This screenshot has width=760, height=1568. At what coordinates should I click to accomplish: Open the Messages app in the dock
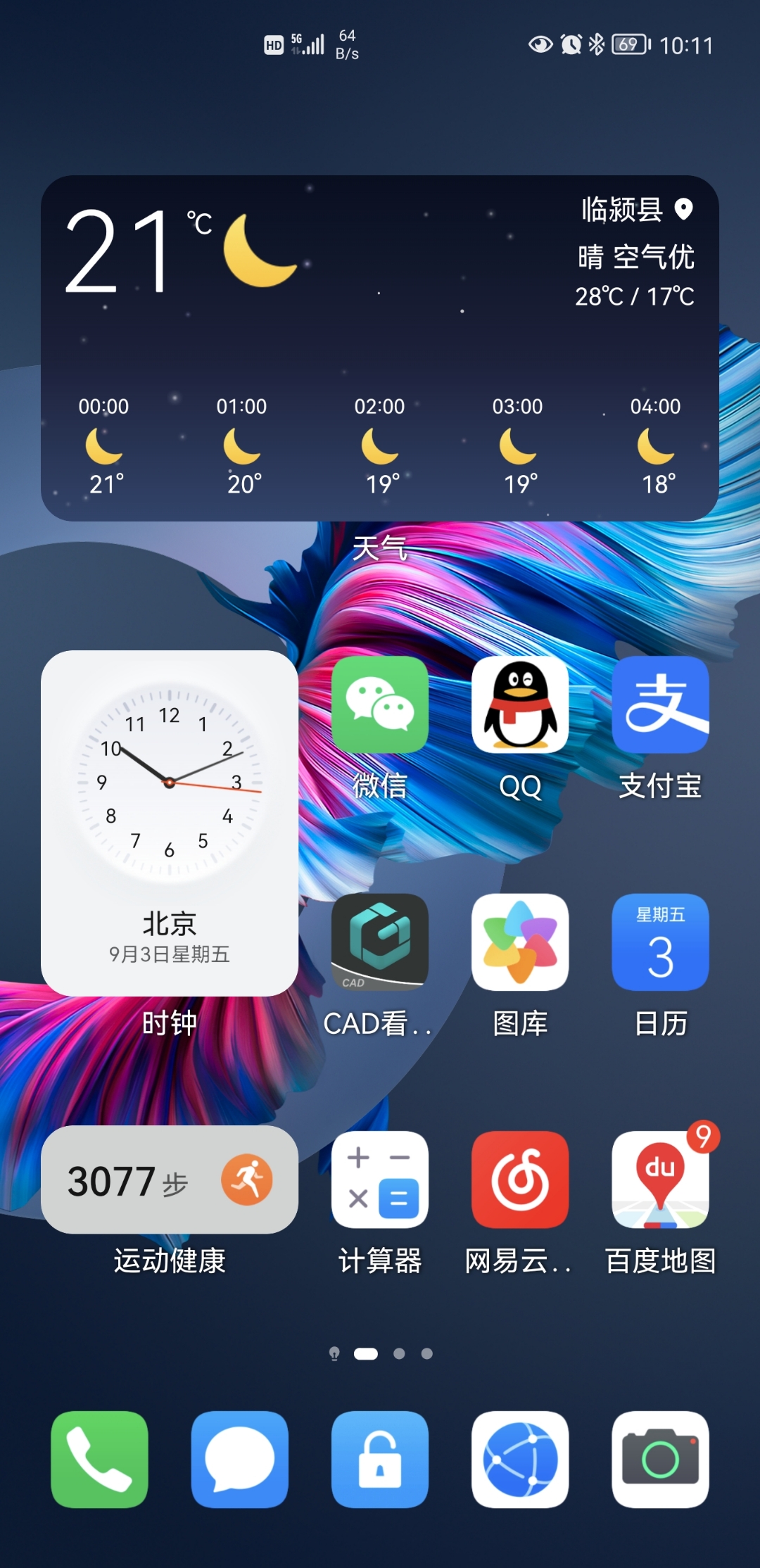239,1459
